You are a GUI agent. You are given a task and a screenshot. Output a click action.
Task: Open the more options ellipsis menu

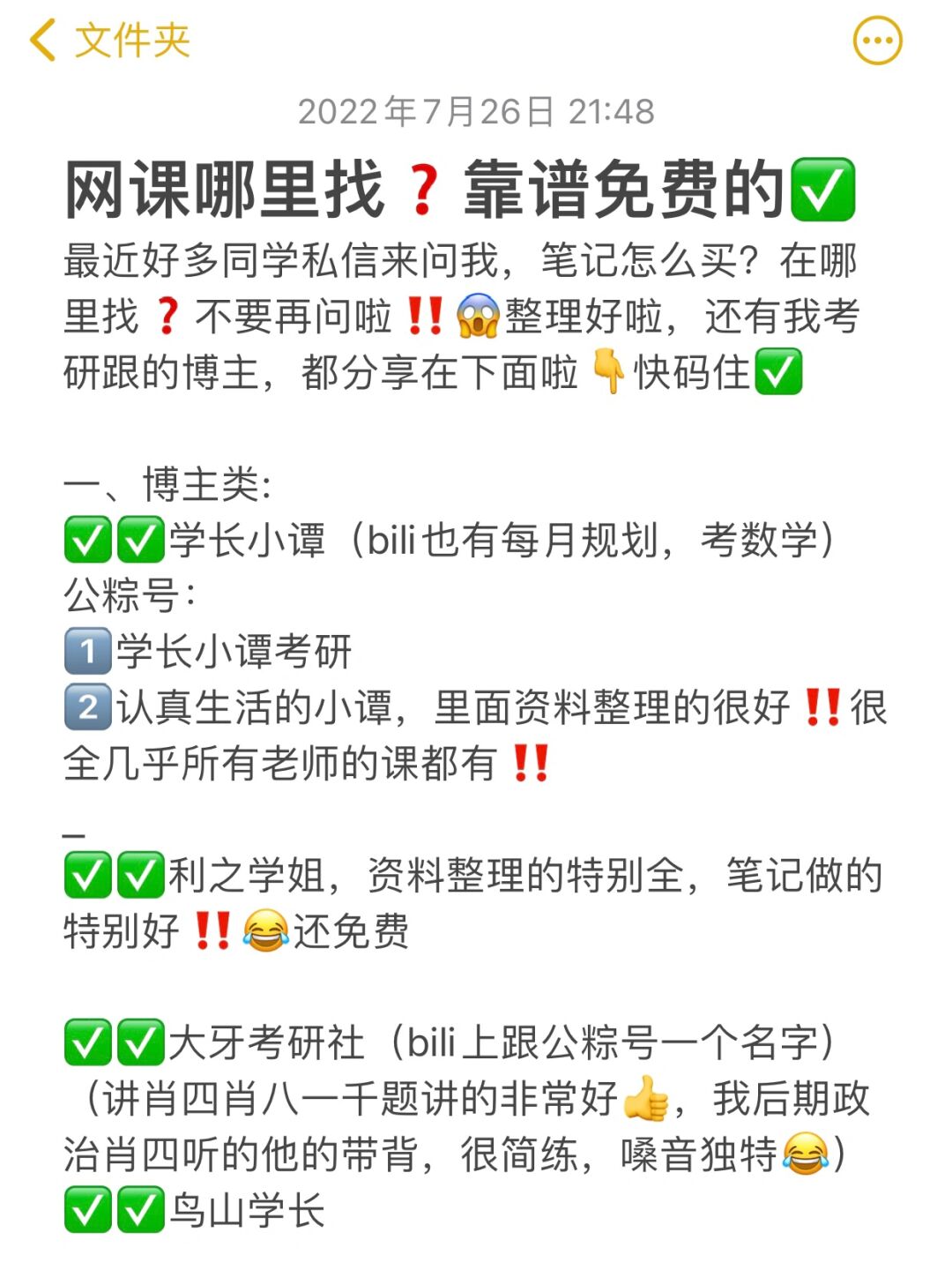coord(877,41)
